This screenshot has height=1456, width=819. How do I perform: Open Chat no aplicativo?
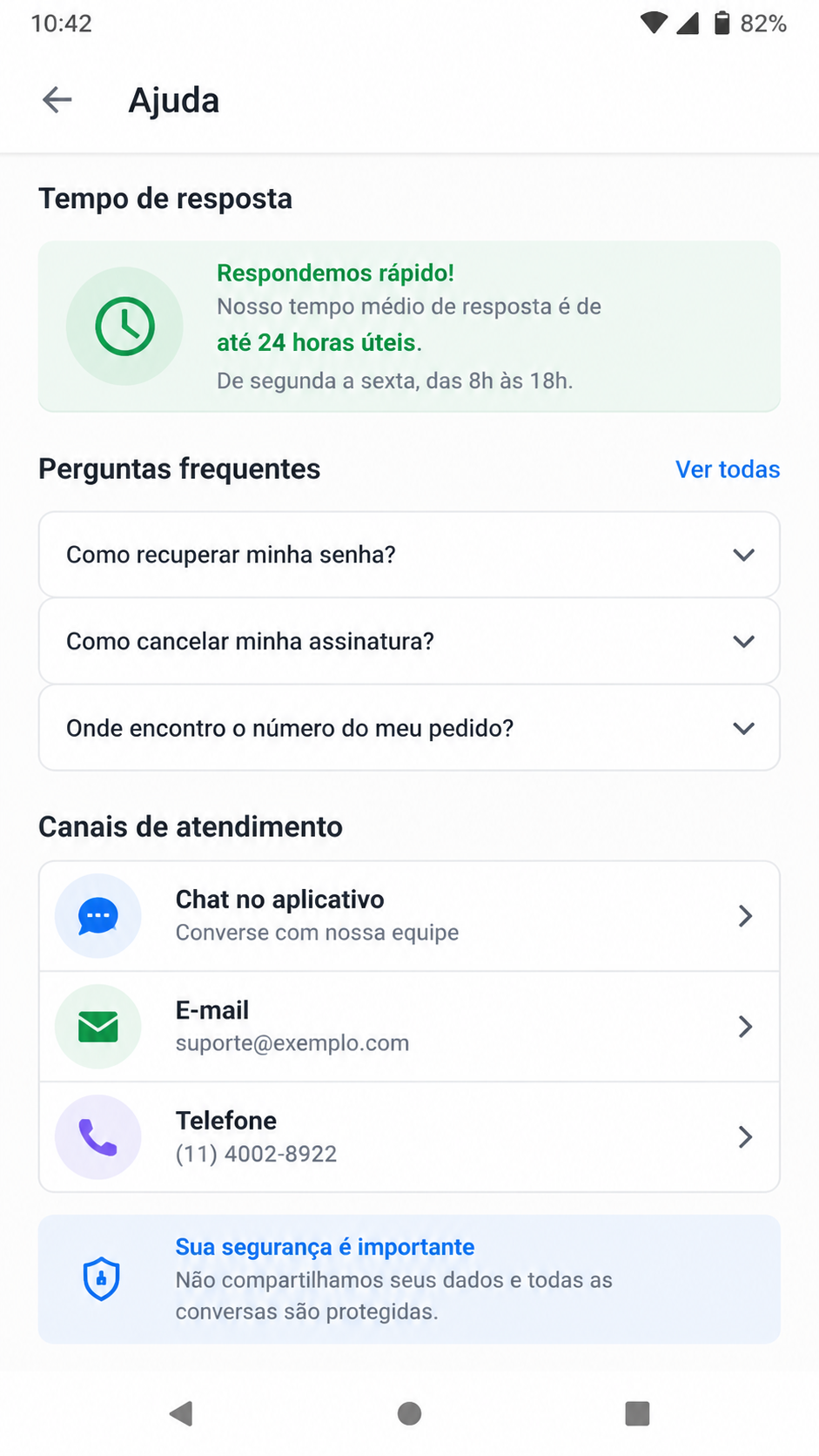(x=409, y=916)
